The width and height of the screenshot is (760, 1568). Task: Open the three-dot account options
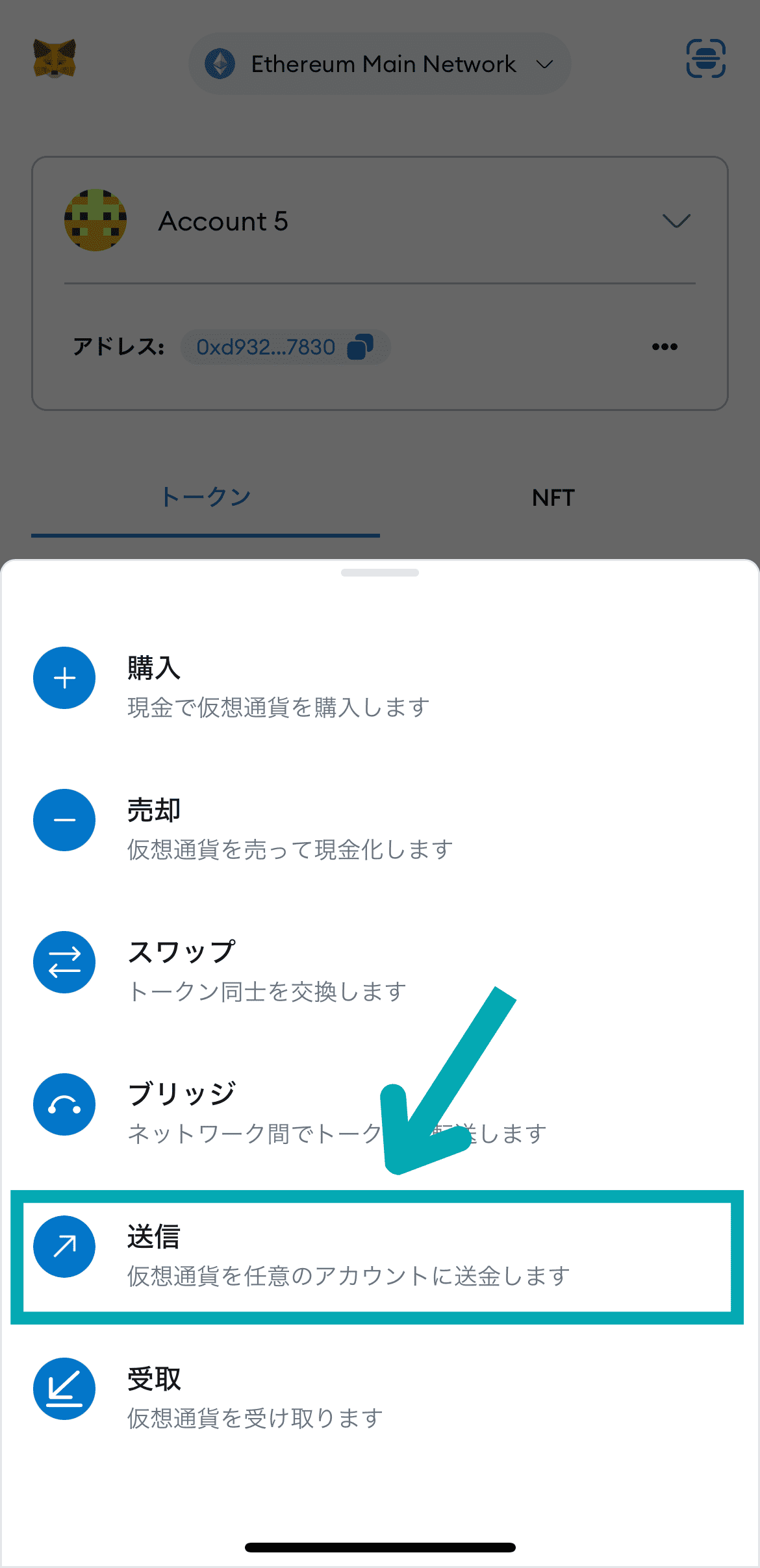point(665,347)
